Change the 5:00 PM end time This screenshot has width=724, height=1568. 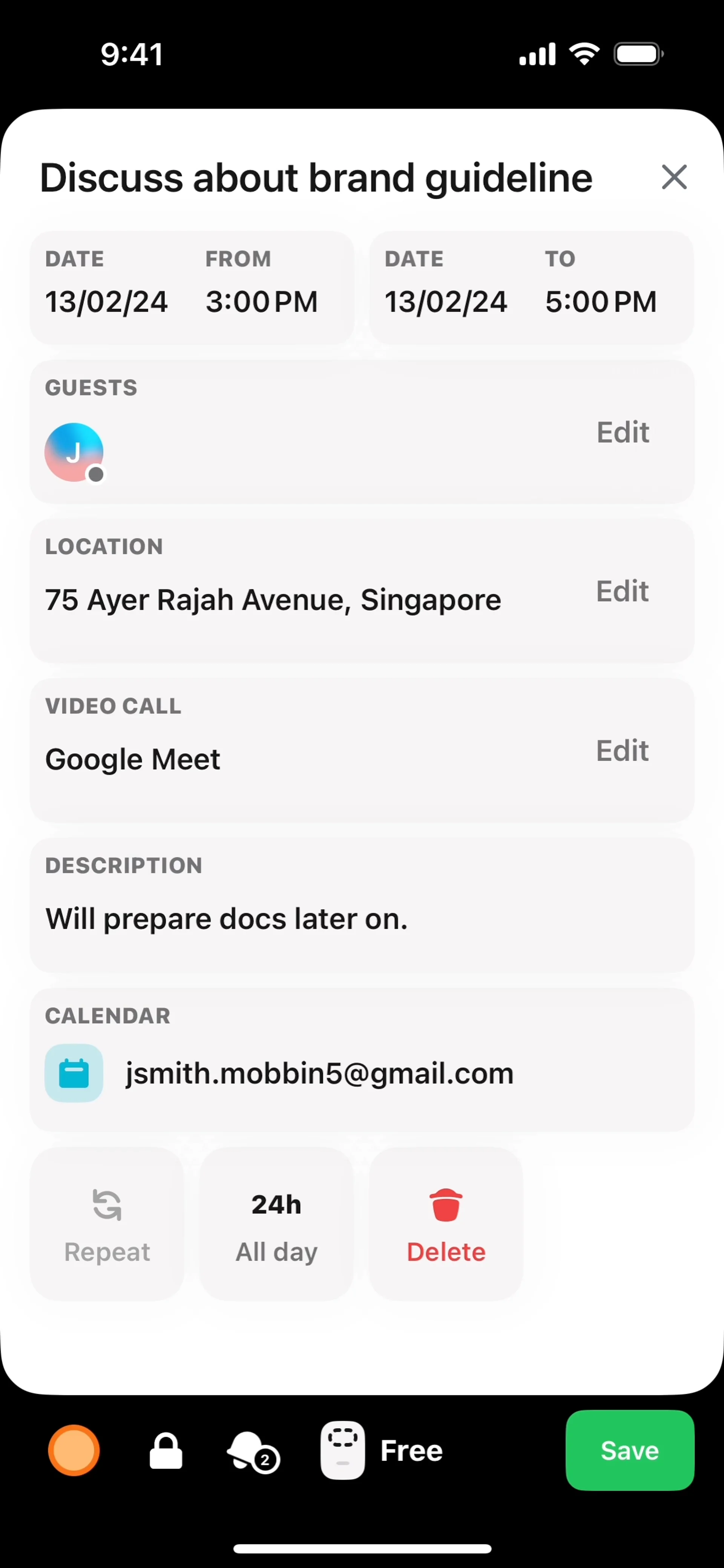pos(600,301)
